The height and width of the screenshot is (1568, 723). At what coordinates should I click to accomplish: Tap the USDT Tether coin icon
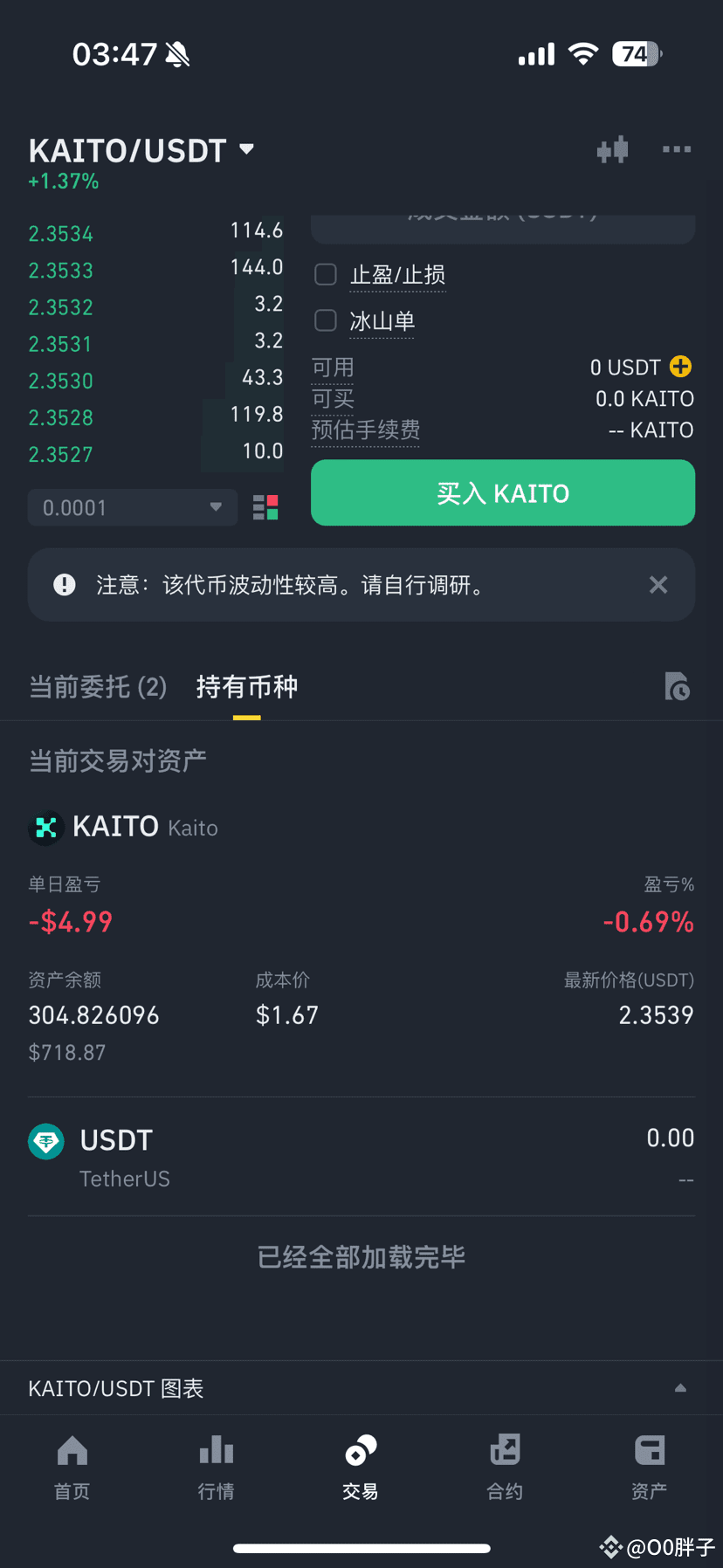(x=45, y=1141)
